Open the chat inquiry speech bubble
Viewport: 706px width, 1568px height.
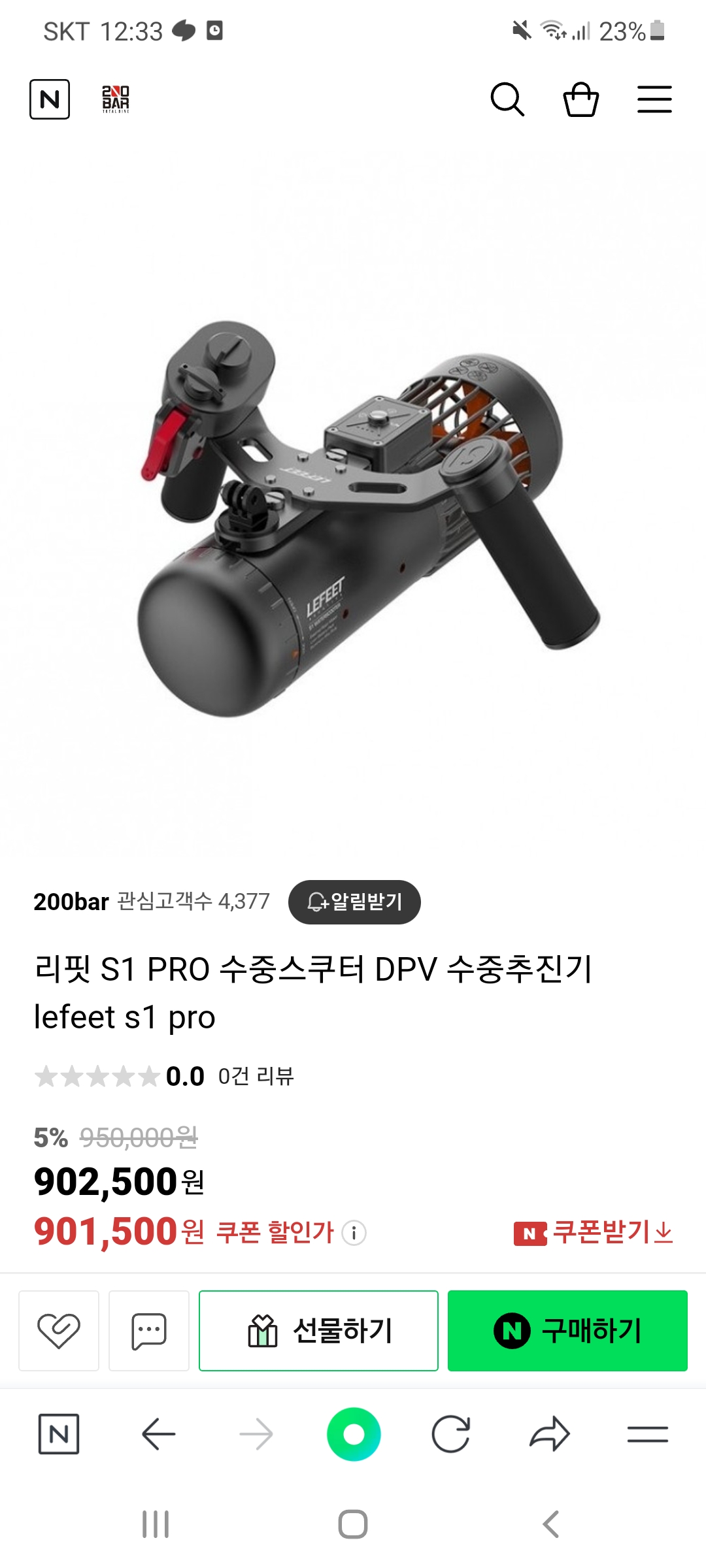[x=149, y=1330]
